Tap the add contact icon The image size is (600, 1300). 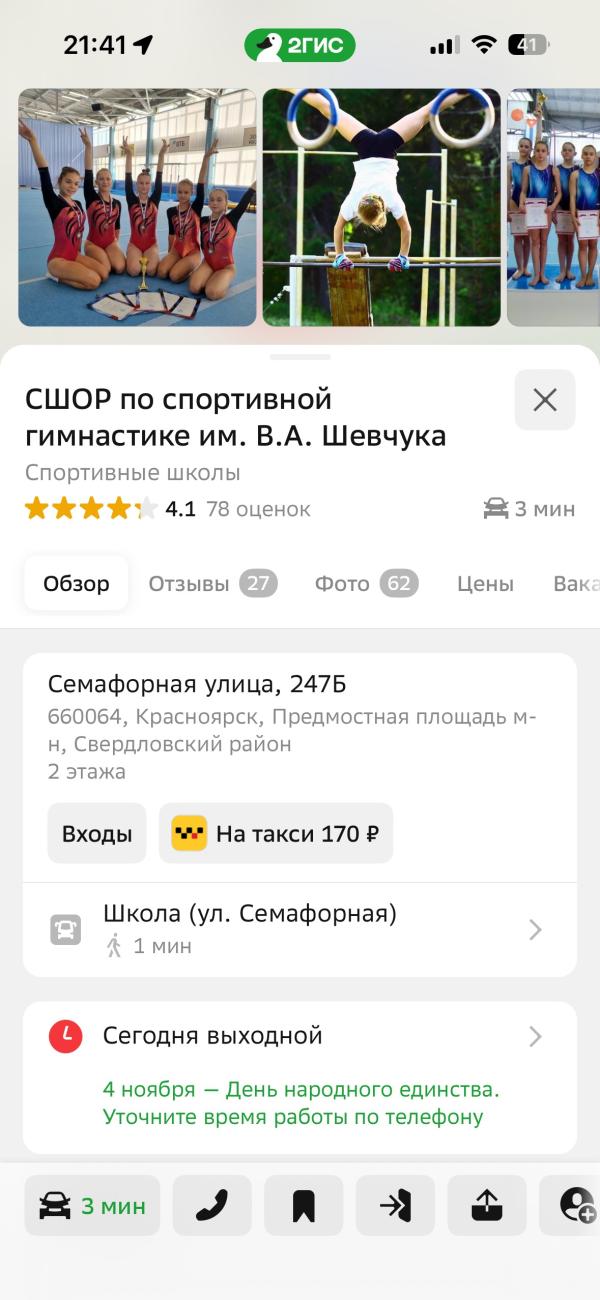(575, 1206)
